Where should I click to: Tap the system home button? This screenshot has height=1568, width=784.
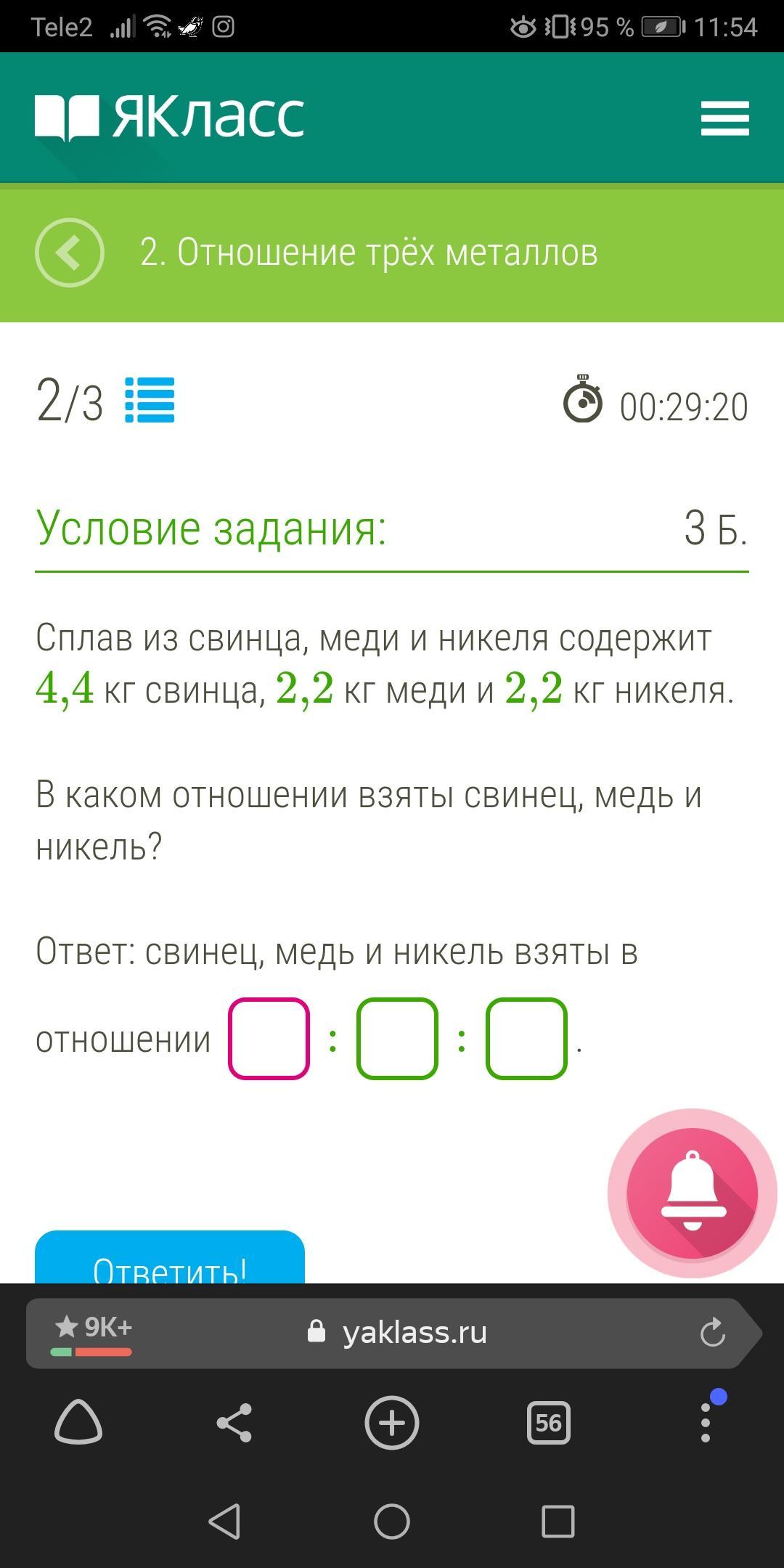tap(392, 1521)
